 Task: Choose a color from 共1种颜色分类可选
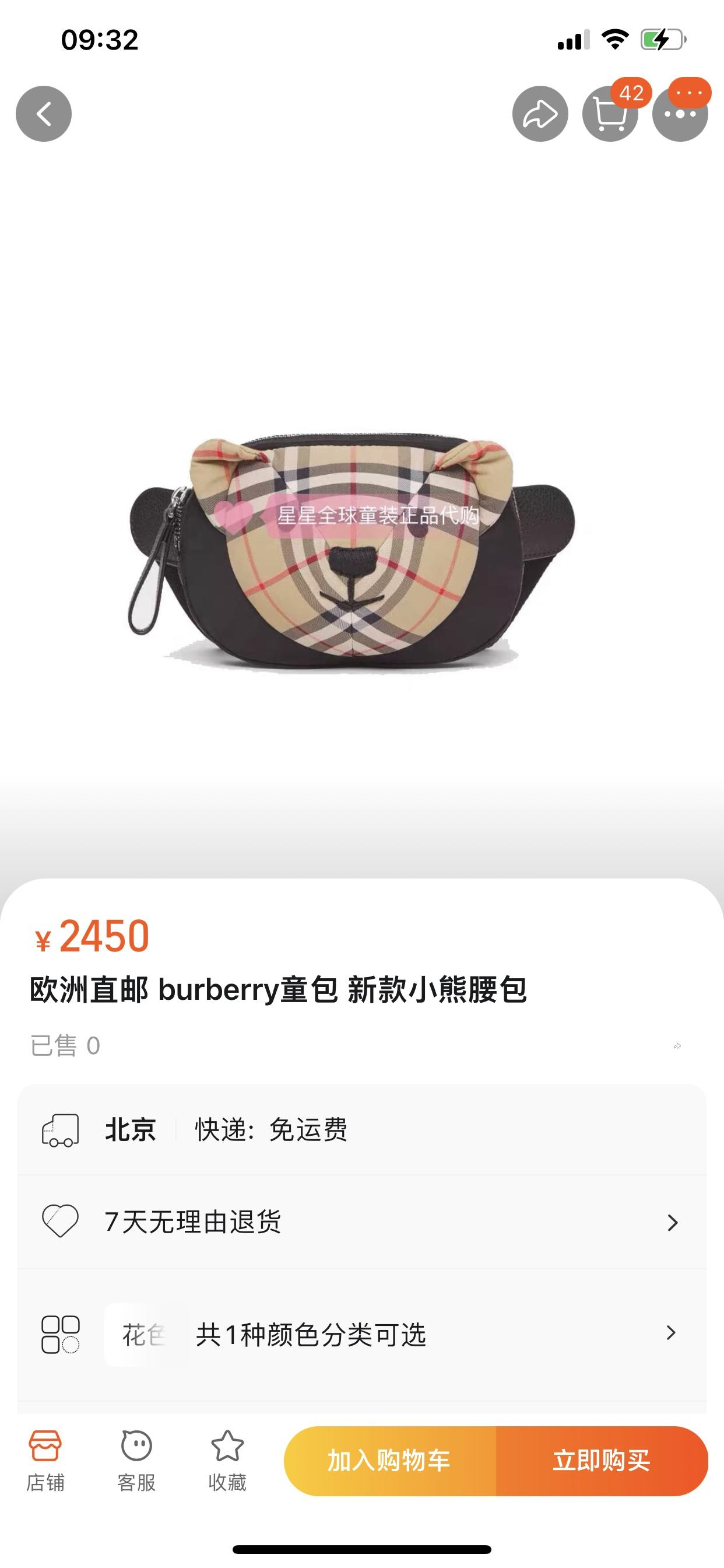click(361, 1335)
